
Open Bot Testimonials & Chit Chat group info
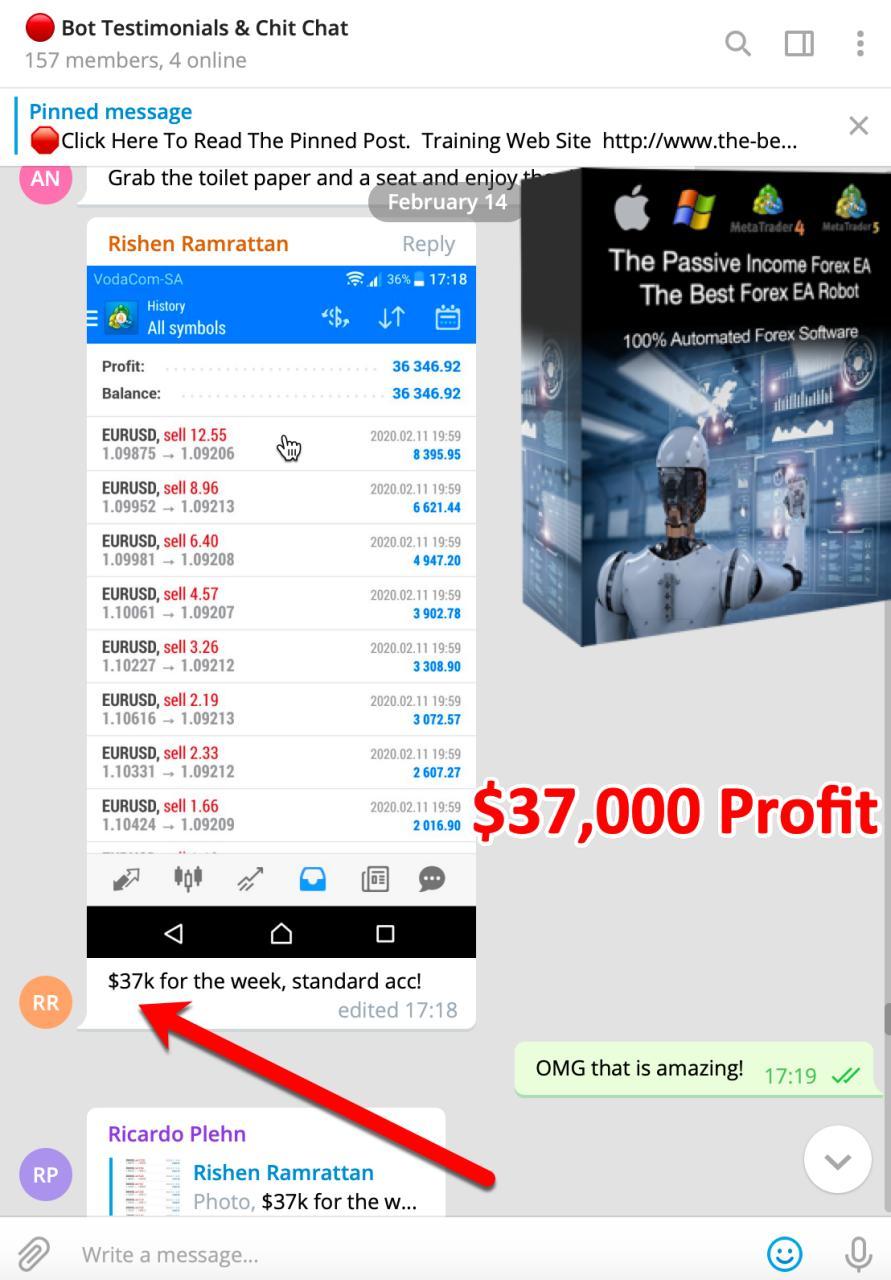(204, 28)
